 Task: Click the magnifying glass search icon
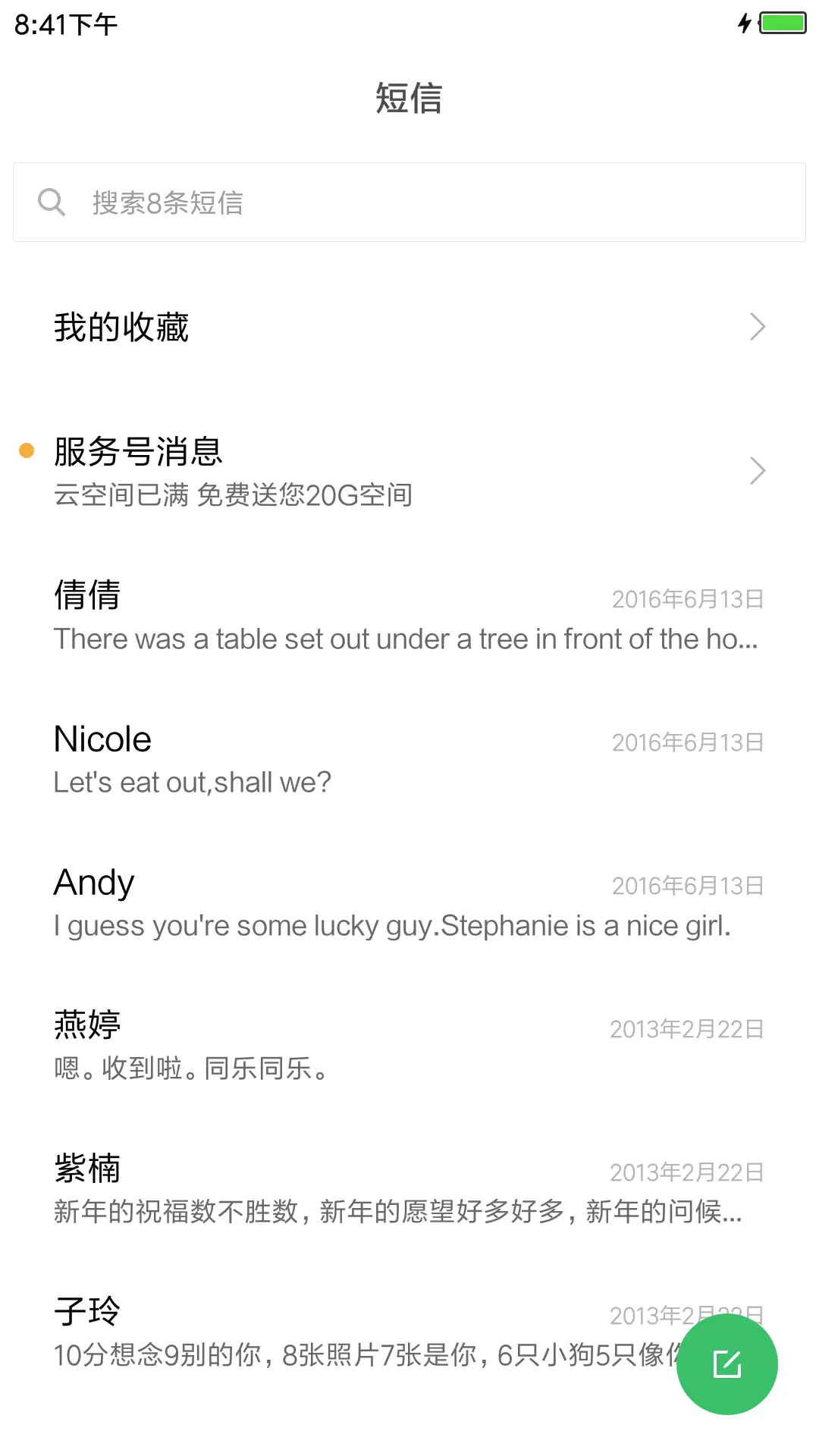51,202
